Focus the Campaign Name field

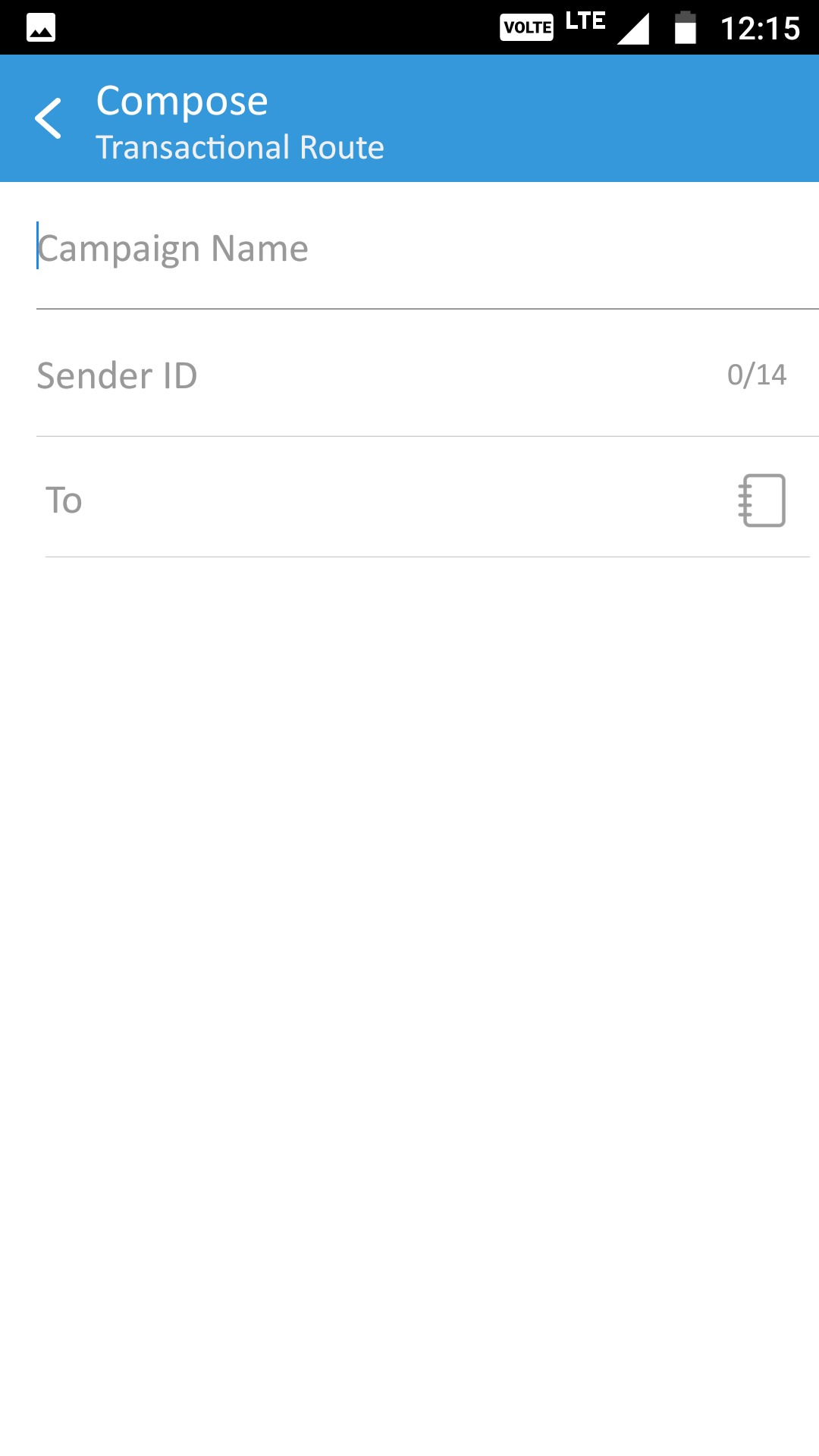(x=428, y=249)
